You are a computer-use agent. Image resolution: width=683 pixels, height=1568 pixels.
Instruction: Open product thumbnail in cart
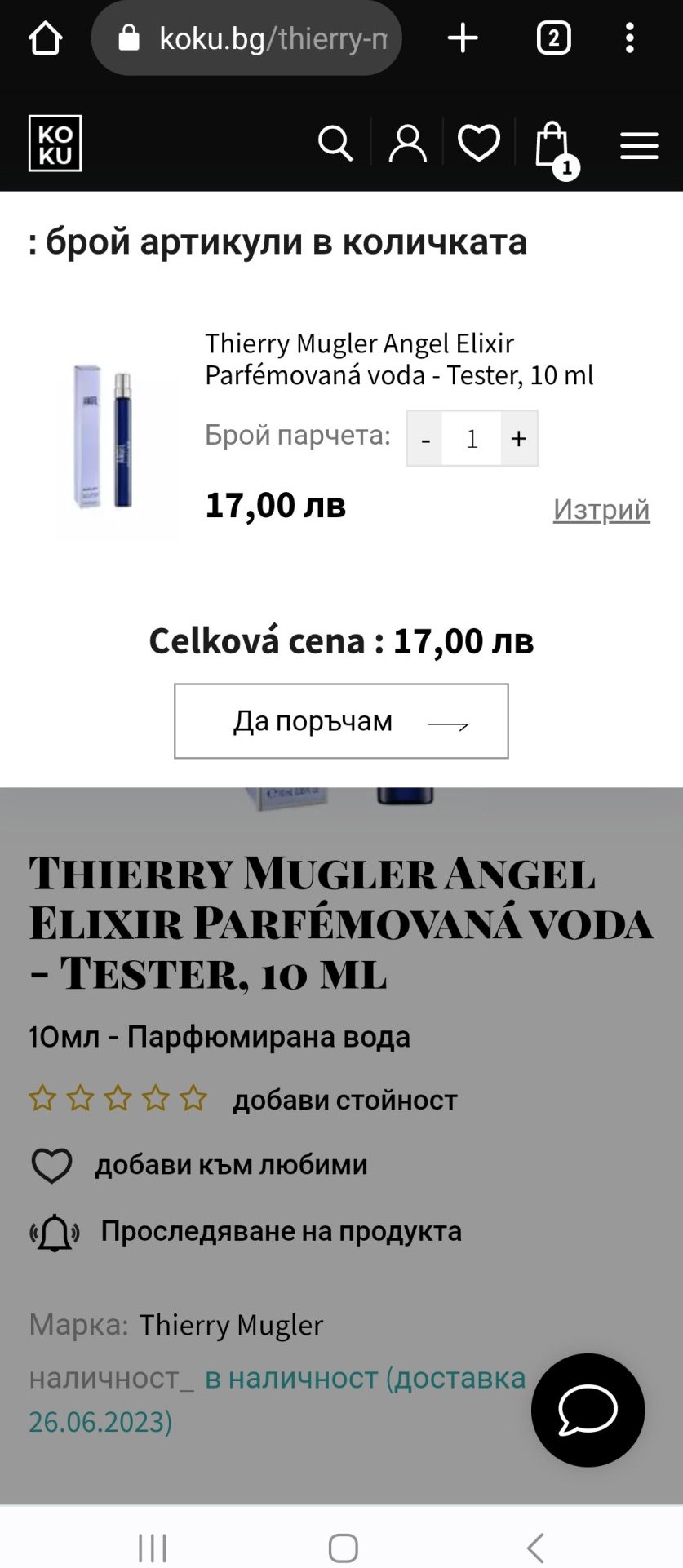click(115, 437)
